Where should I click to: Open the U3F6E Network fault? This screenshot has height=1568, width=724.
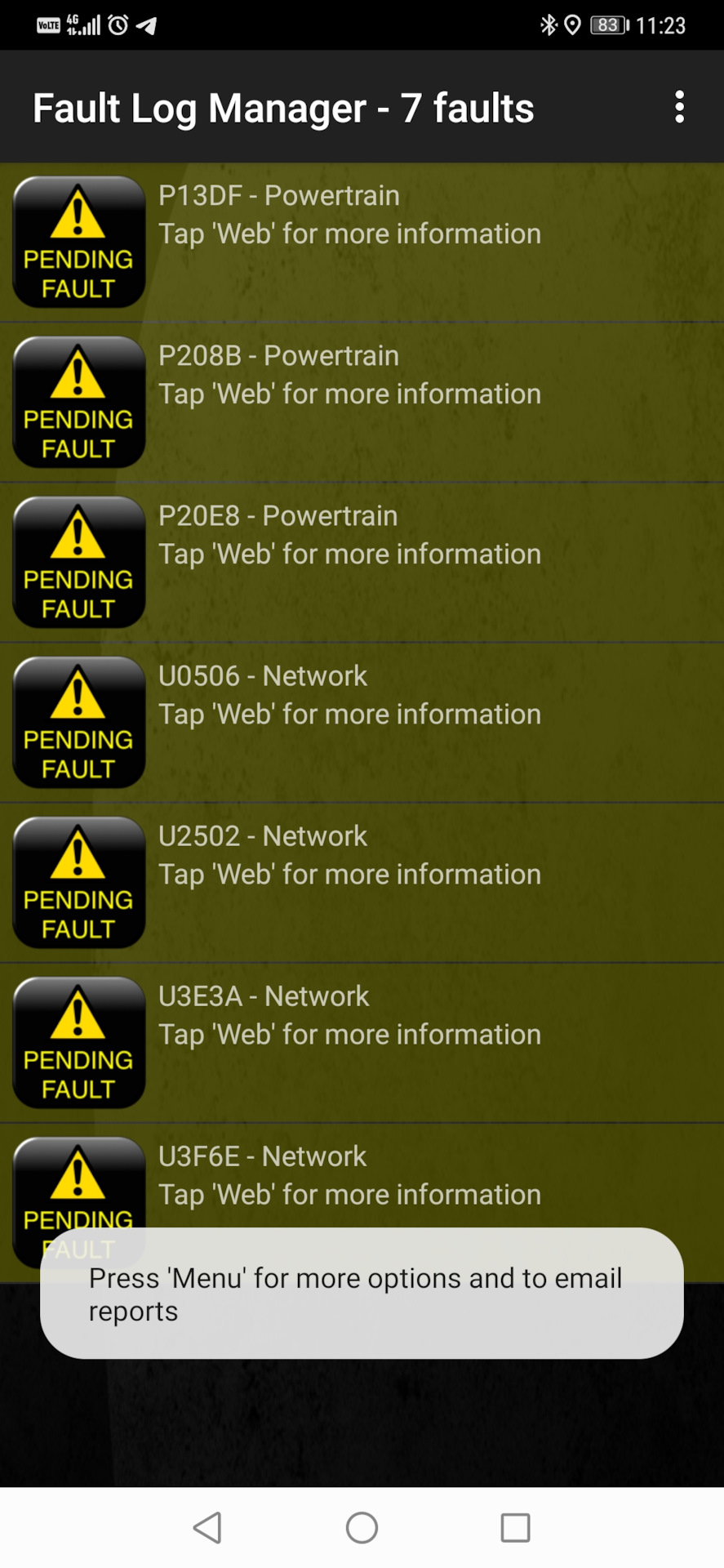coord(361,1176)
